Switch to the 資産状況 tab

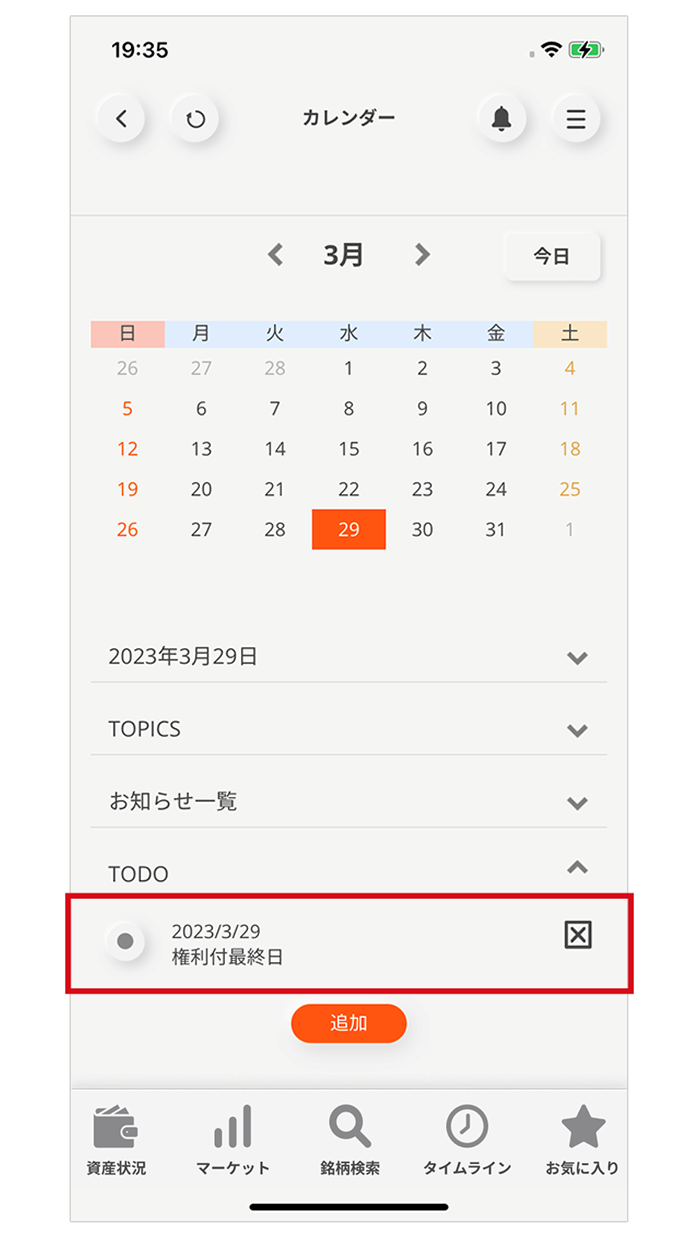coord(116,1139)
